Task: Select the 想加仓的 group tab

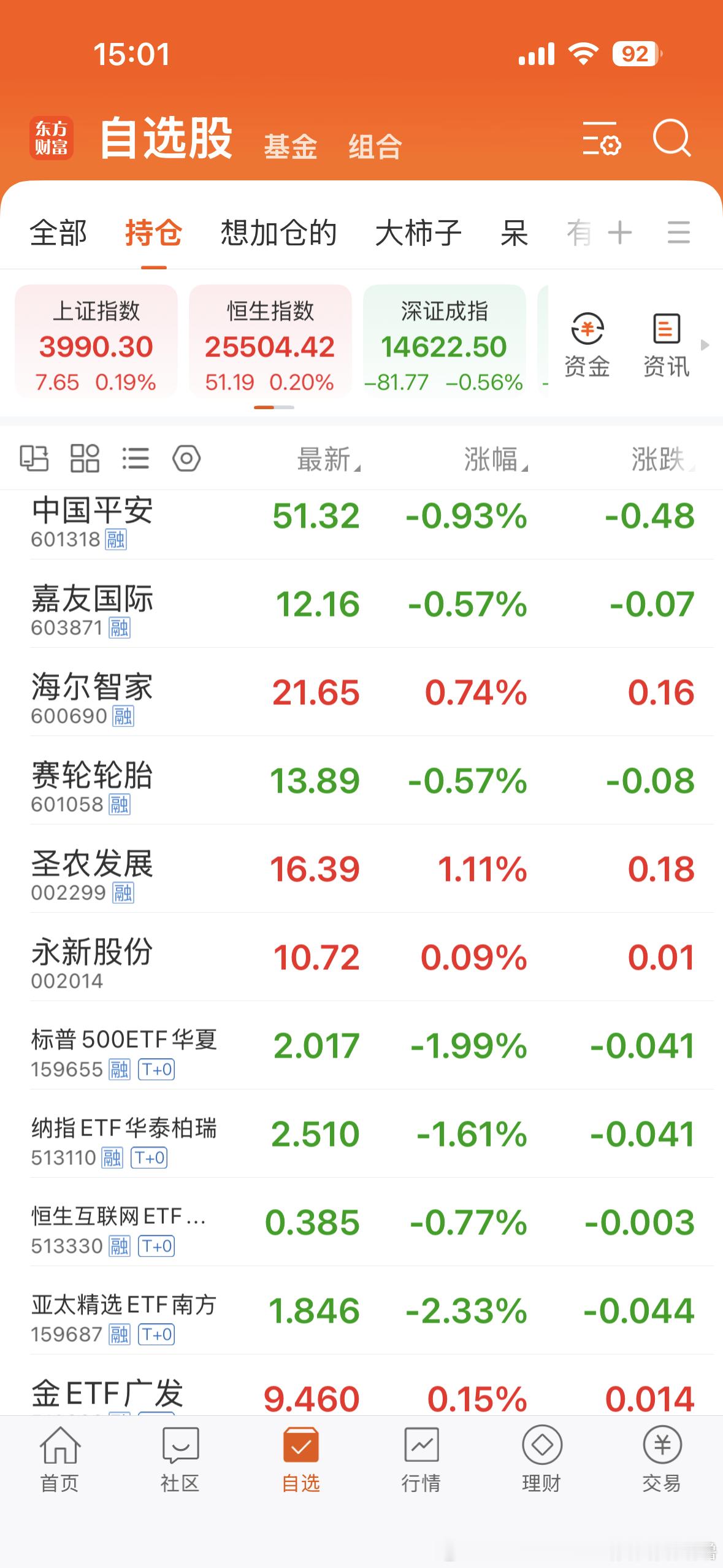Action: 279,234
